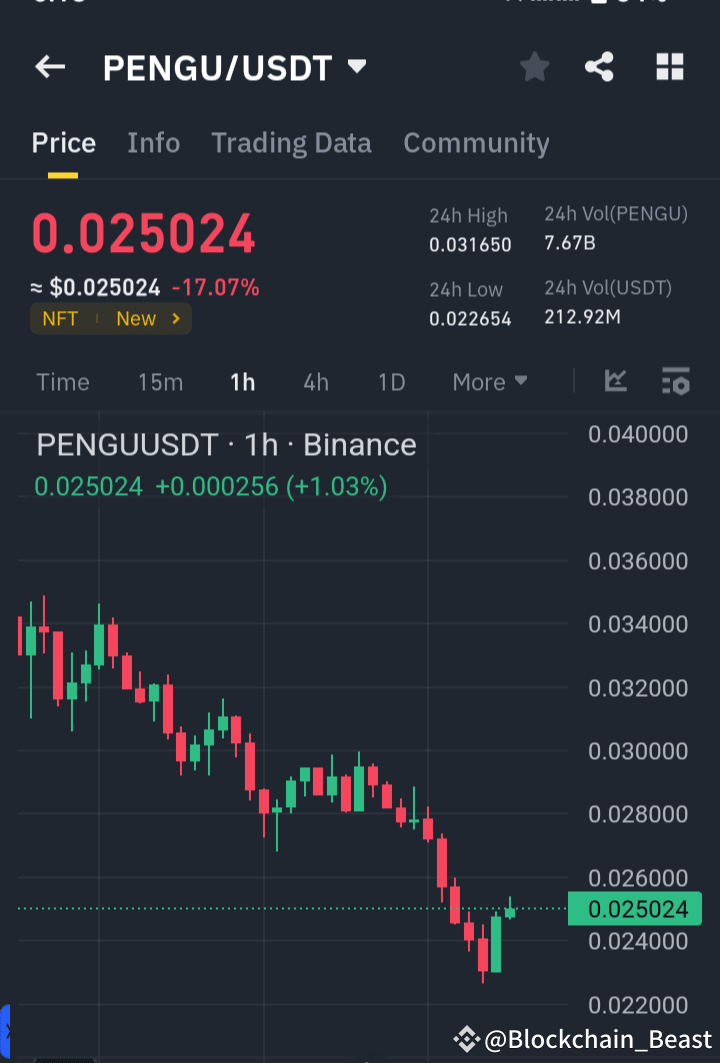Enable the 15m candle interval

160,381
